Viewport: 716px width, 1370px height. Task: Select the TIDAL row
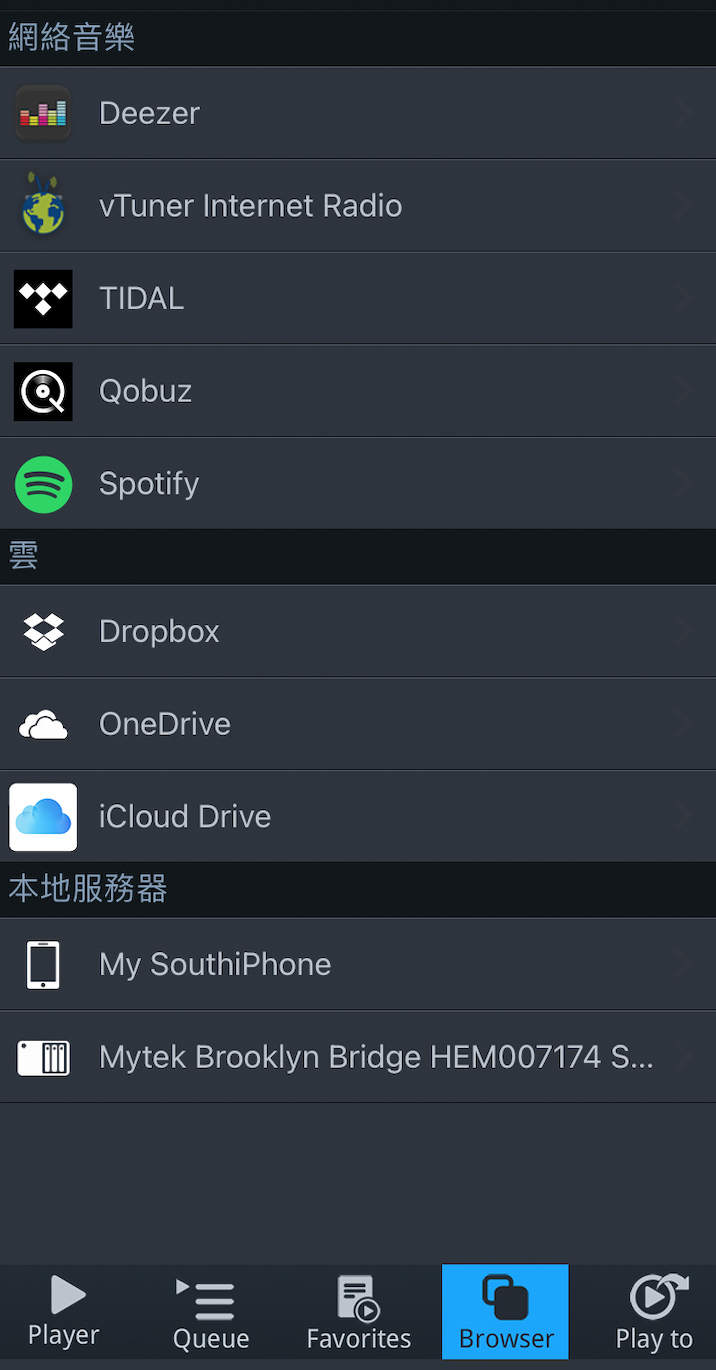[x=358, y=298]
